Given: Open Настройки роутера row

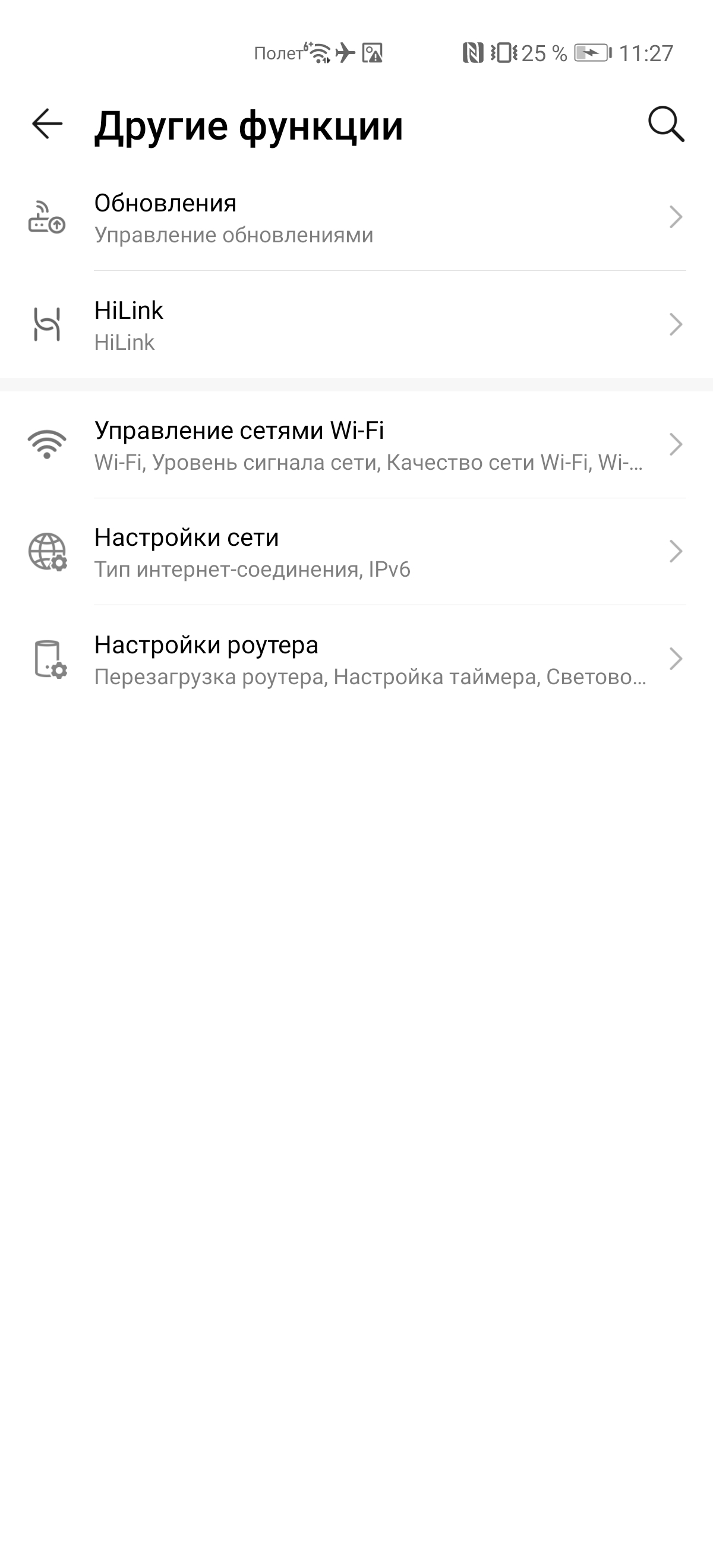Looking at the screenshot, I should tap(356, 659).
